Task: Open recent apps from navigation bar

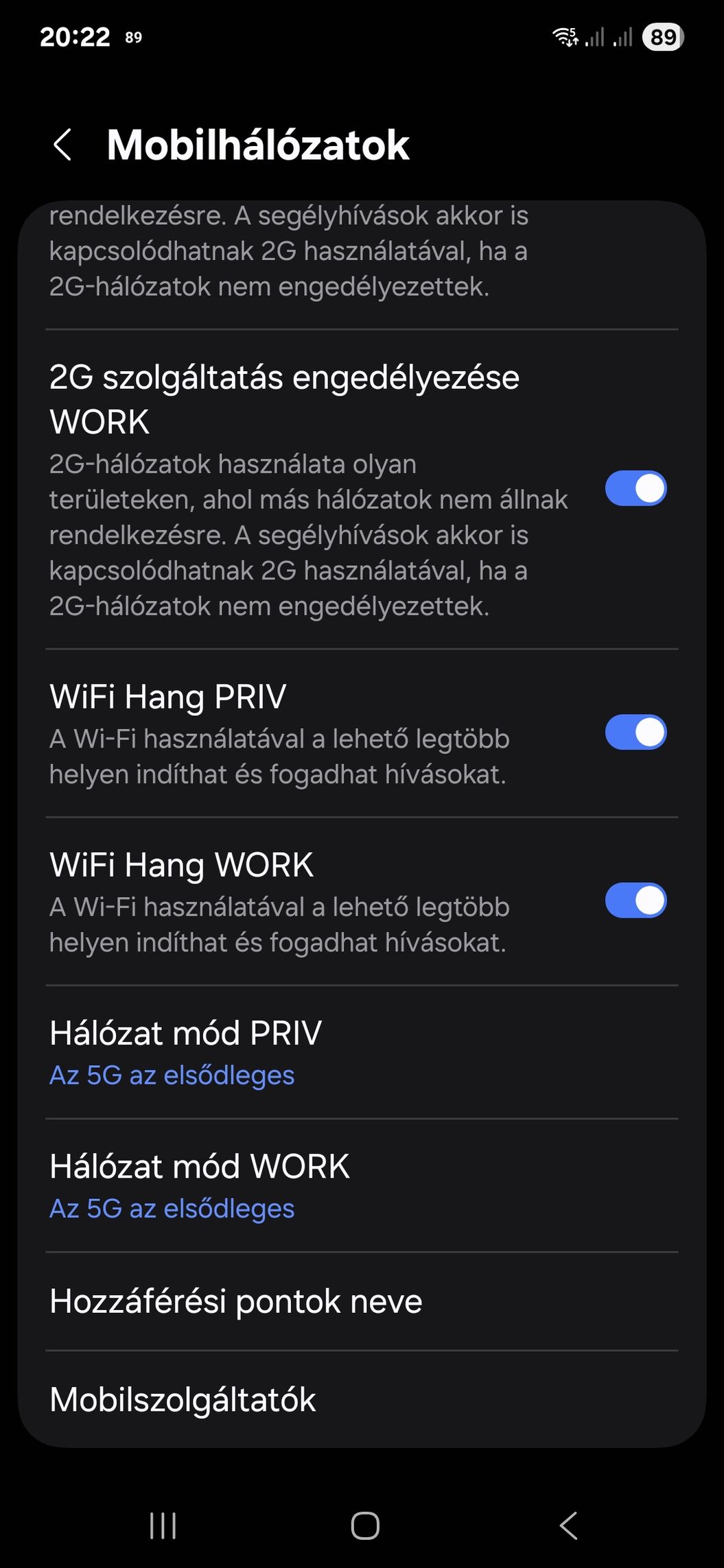Action: pos(163,1526)
